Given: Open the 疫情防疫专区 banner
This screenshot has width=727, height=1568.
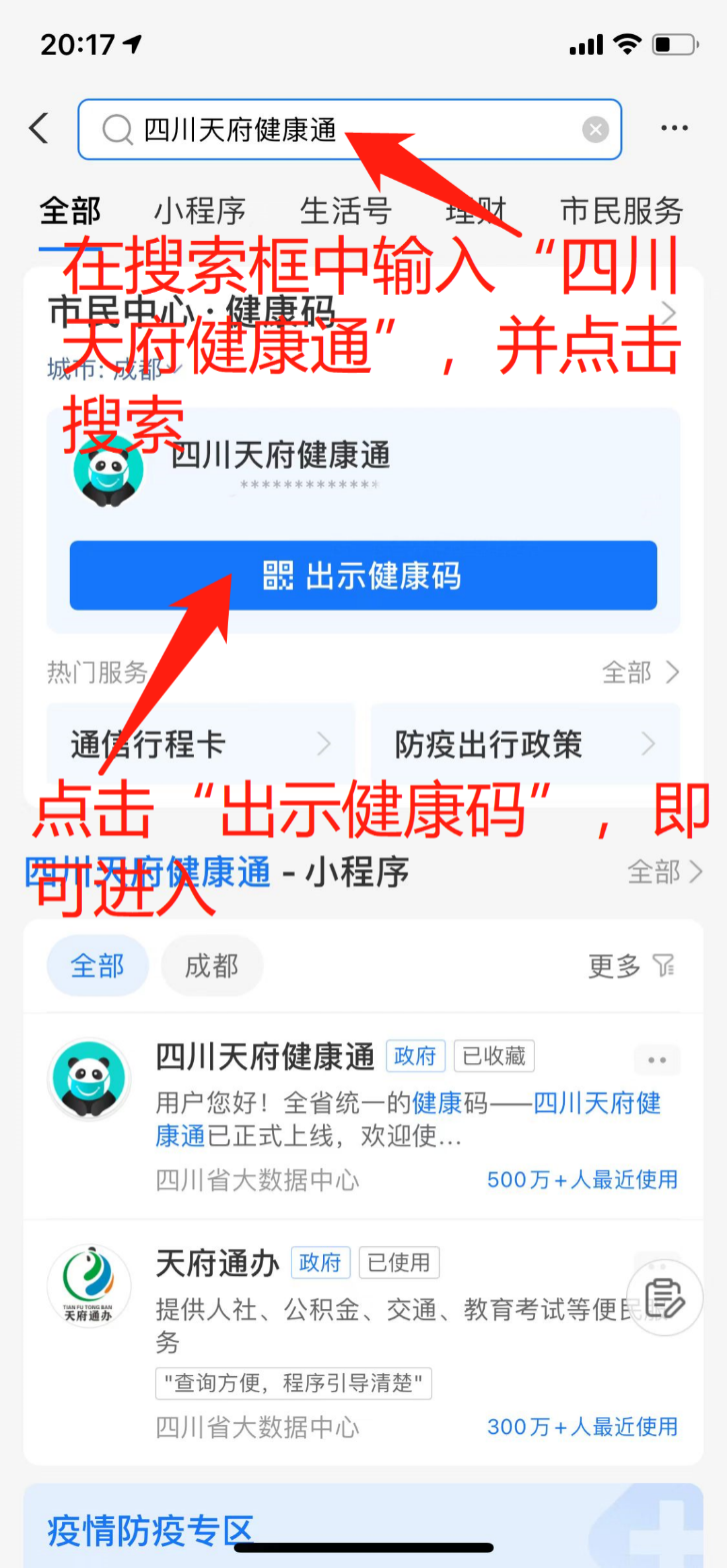Looking at the screenshot, I should [x=150, y=1531].
